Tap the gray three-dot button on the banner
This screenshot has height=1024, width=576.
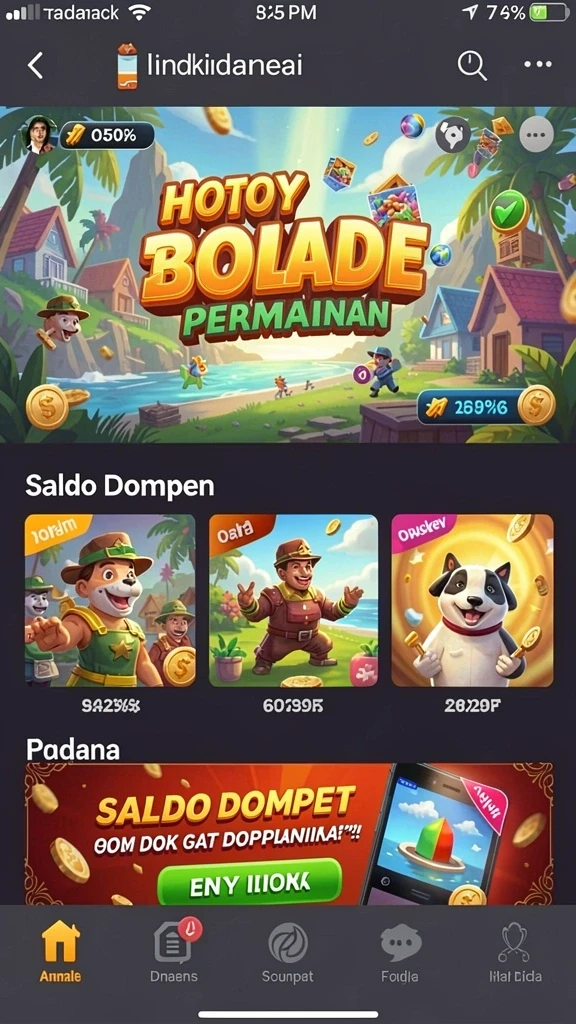(x=536, y=135)
